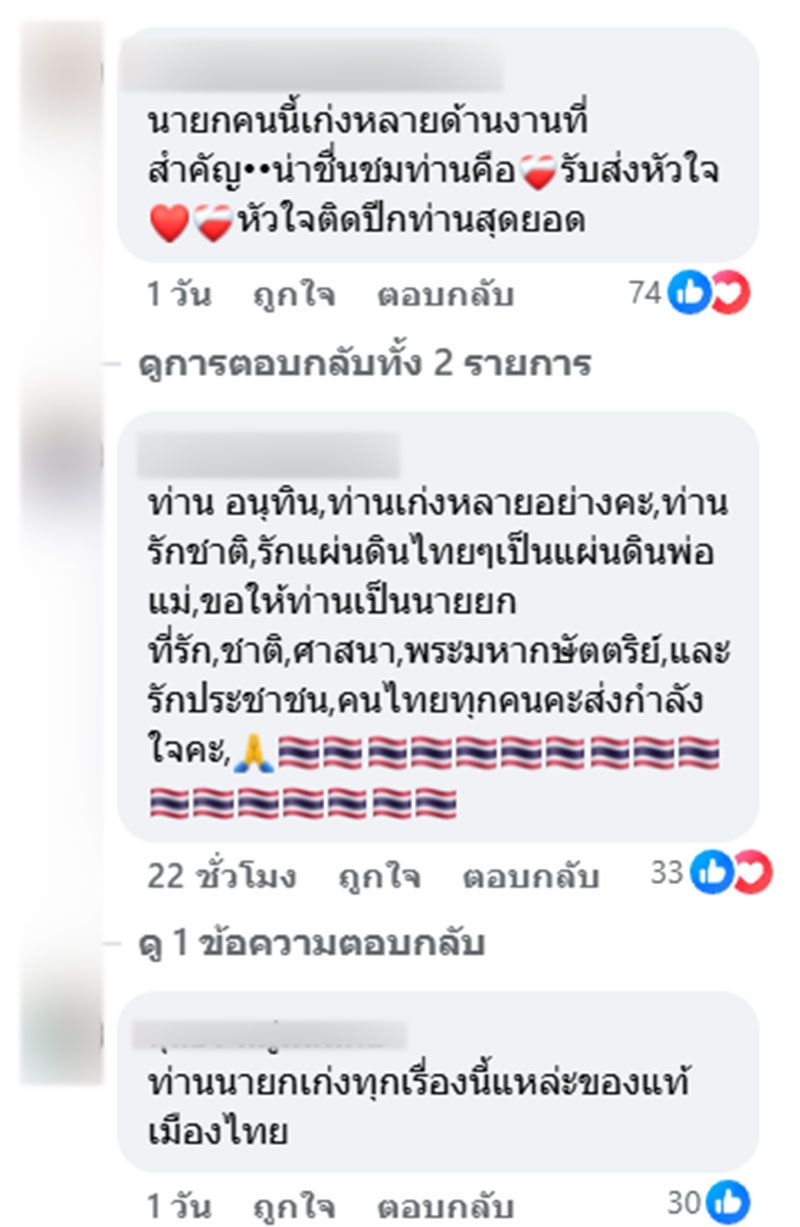
Task: Like the comment "ท่านนายกเก่งทุกเรื่อง"
Action: tap(293, 1206)
